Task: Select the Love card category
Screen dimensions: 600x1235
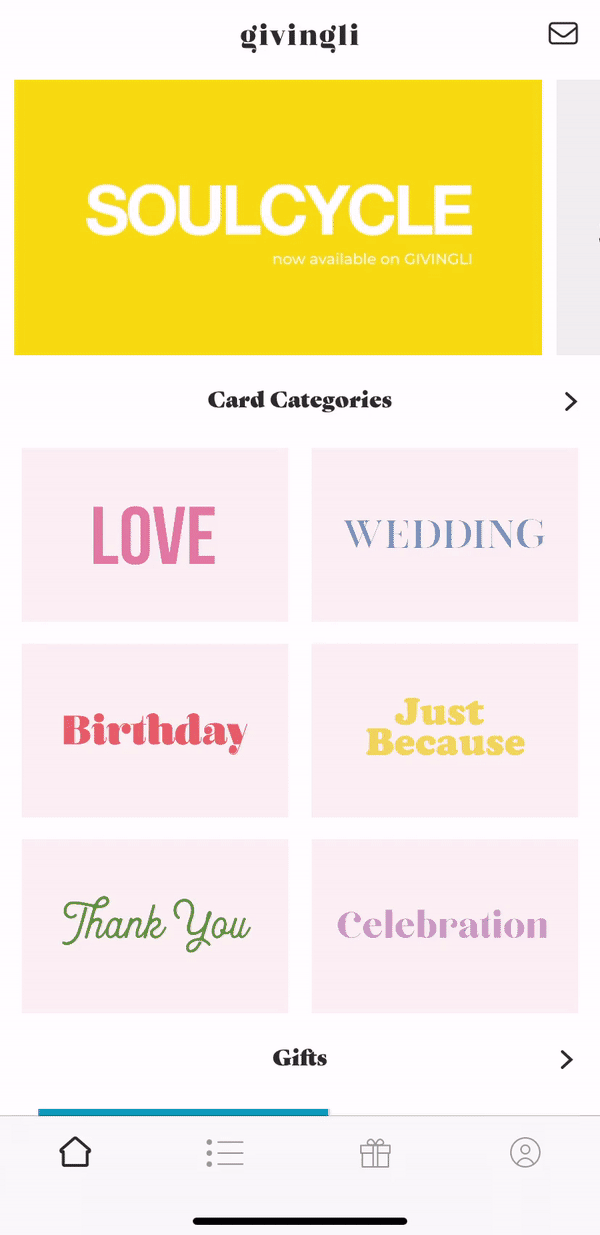Action: pos(155,535)
